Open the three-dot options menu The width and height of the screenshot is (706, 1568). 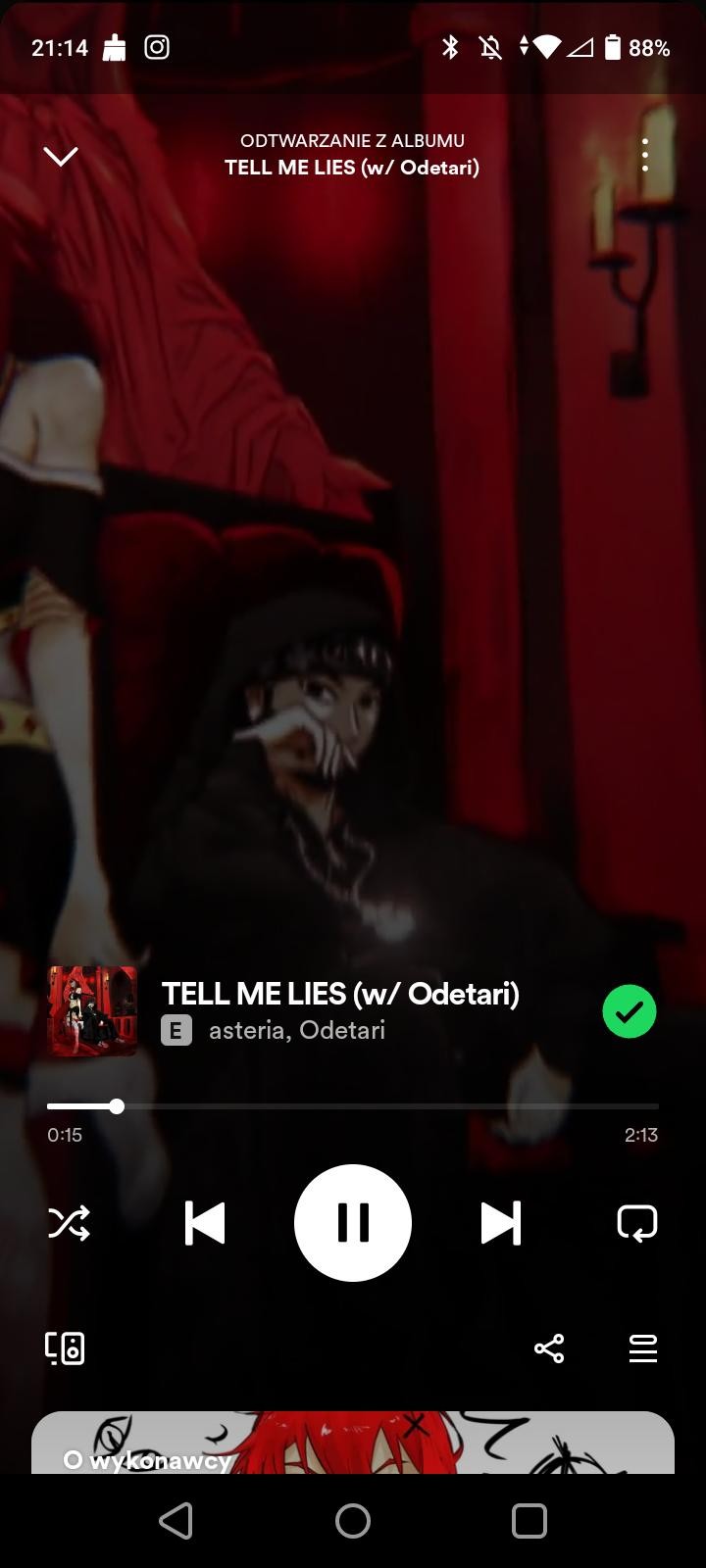click(644, 155)
